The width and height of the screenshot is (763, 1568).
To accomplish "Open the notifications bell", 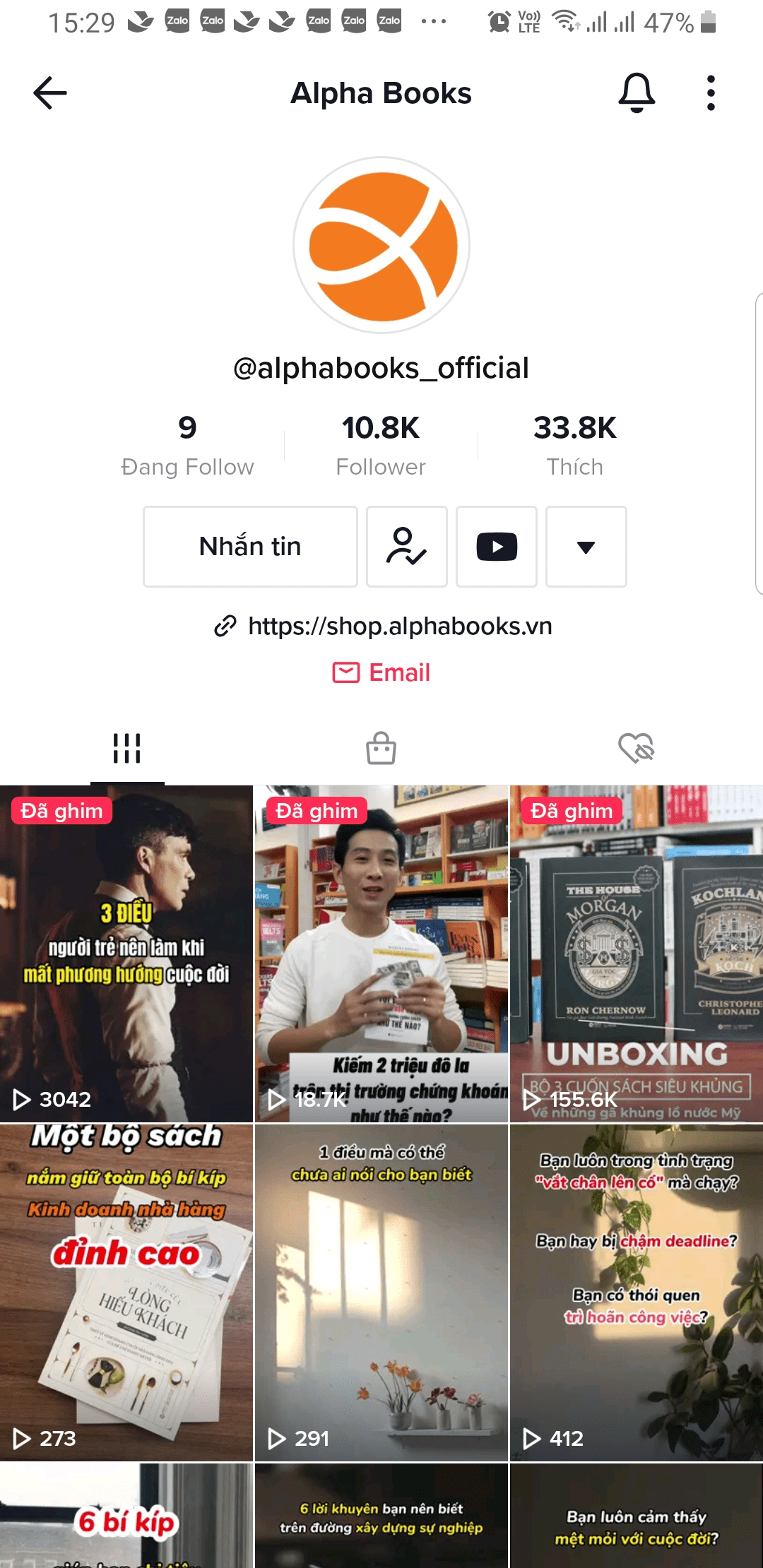I will point(637,93).
